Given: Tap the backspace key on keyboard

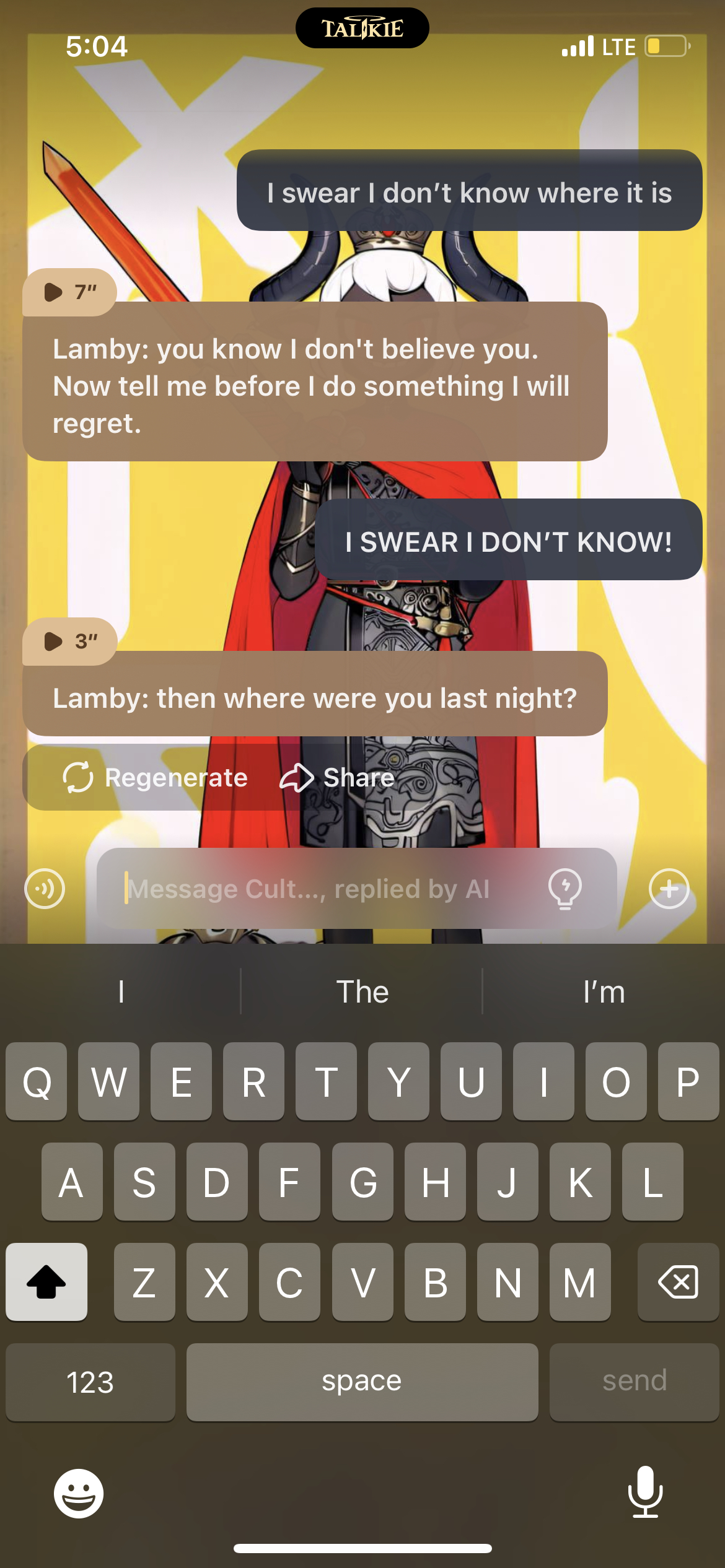Looking at the screenshot, I should [678, 1281].
